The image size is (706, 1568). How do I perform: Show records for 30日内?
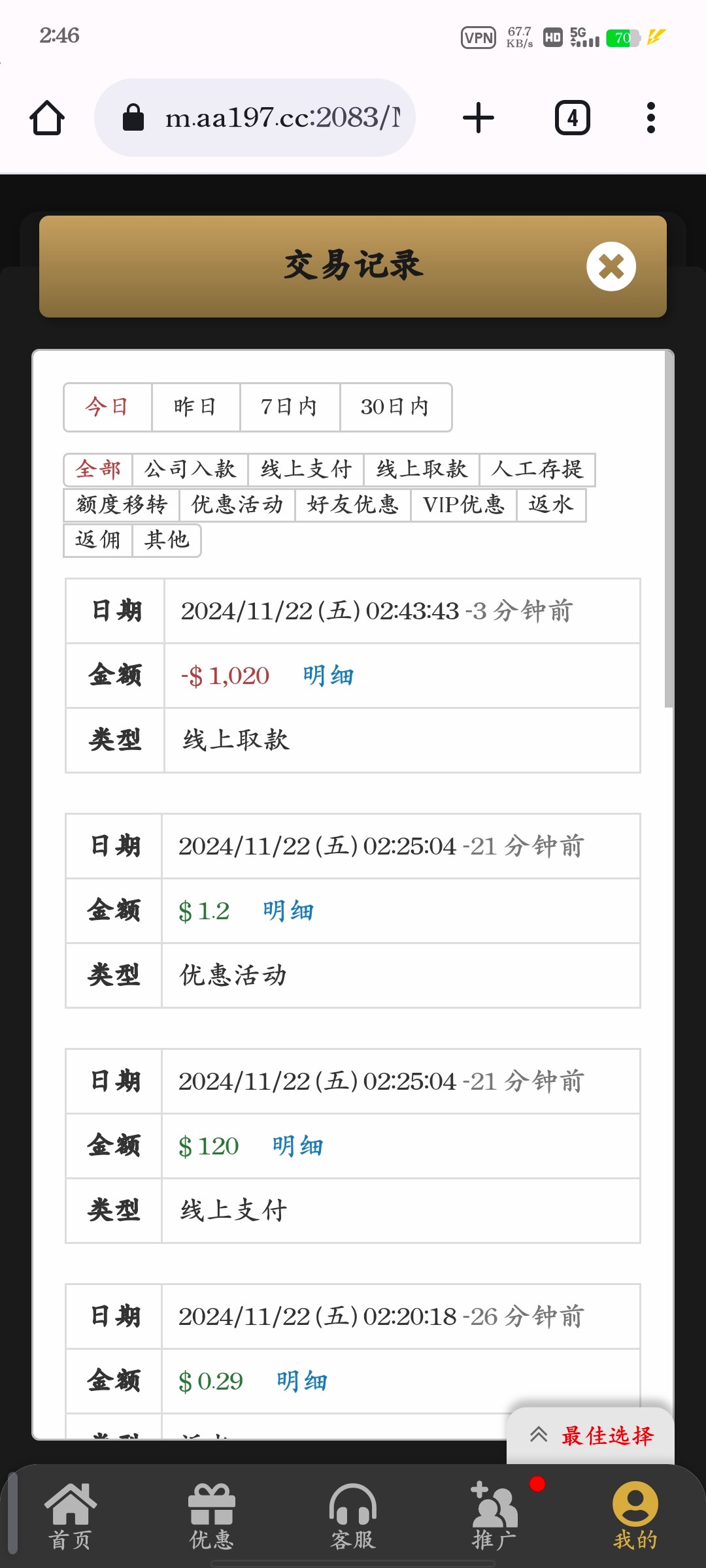click(395, 407)
